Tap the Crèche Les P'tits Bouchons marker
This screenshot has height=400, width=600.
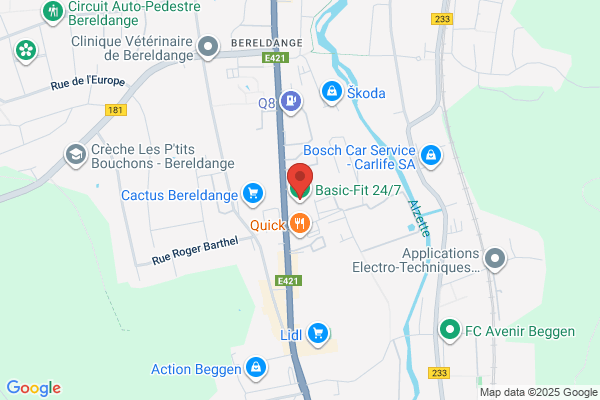click(x=76, y=155)
